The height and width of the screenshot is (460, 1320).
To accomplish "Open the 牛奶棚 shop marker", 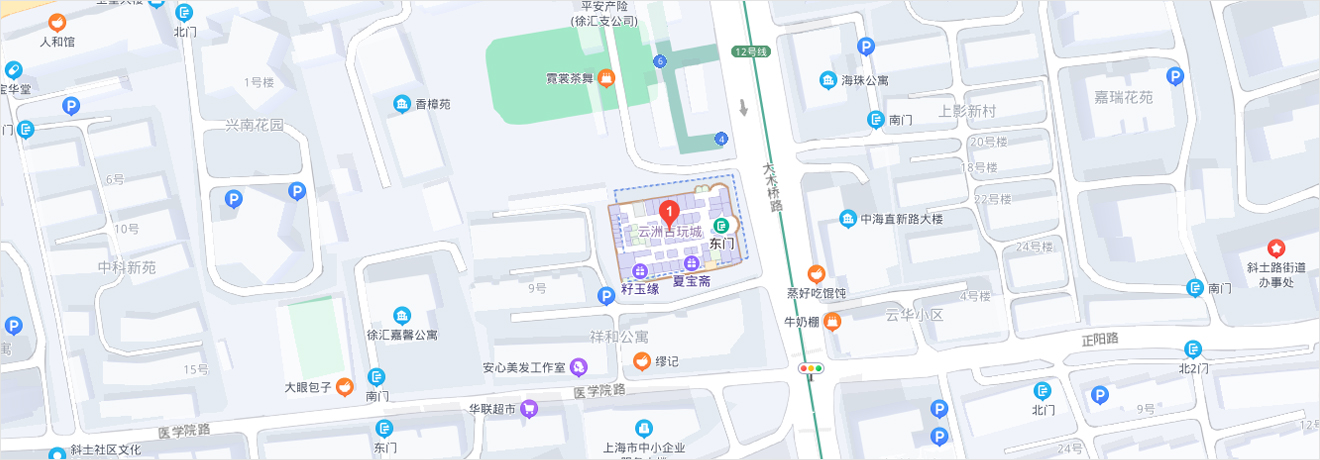I will pos(832,321).
